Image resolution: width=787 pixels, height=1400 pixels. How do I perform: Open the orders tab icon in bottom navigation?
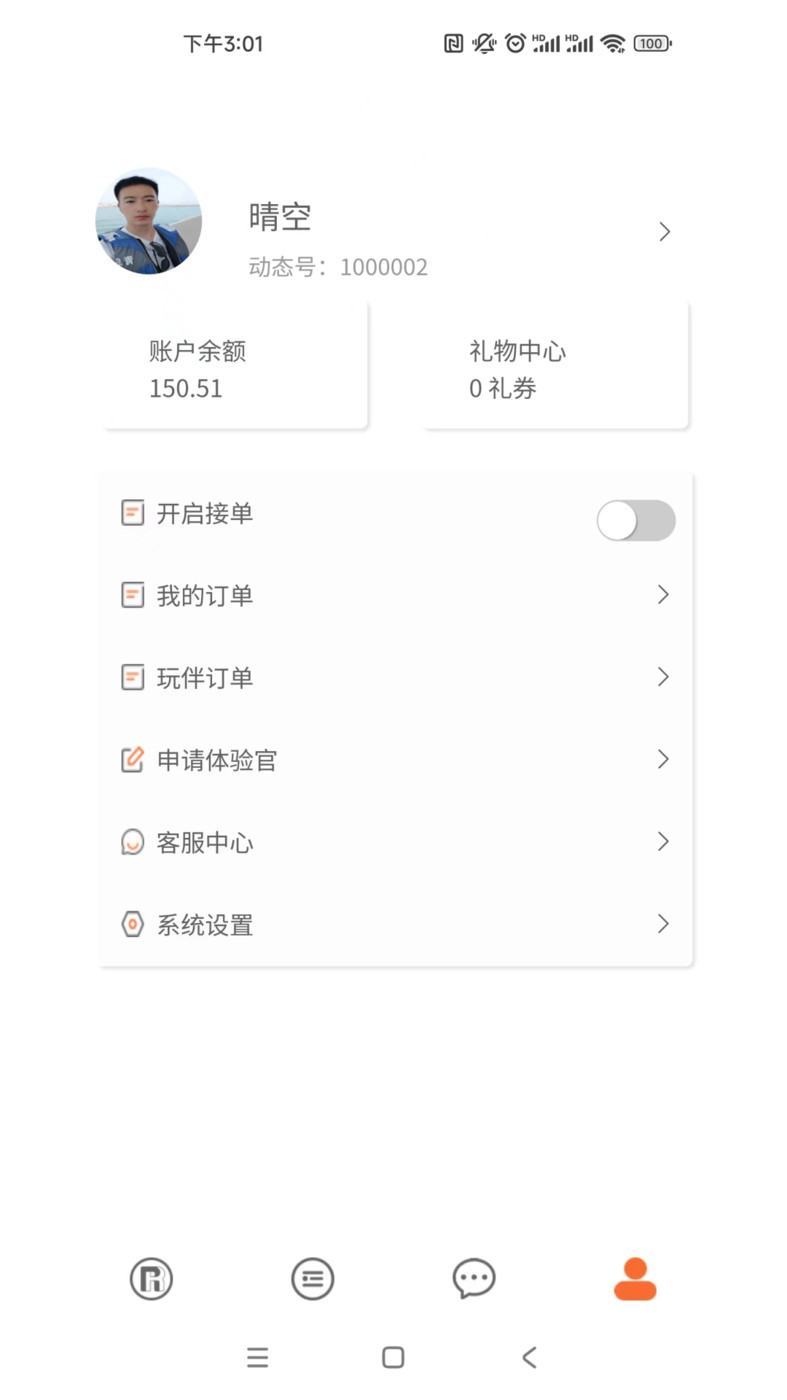pyautogui.click(x=312, y=1278)
